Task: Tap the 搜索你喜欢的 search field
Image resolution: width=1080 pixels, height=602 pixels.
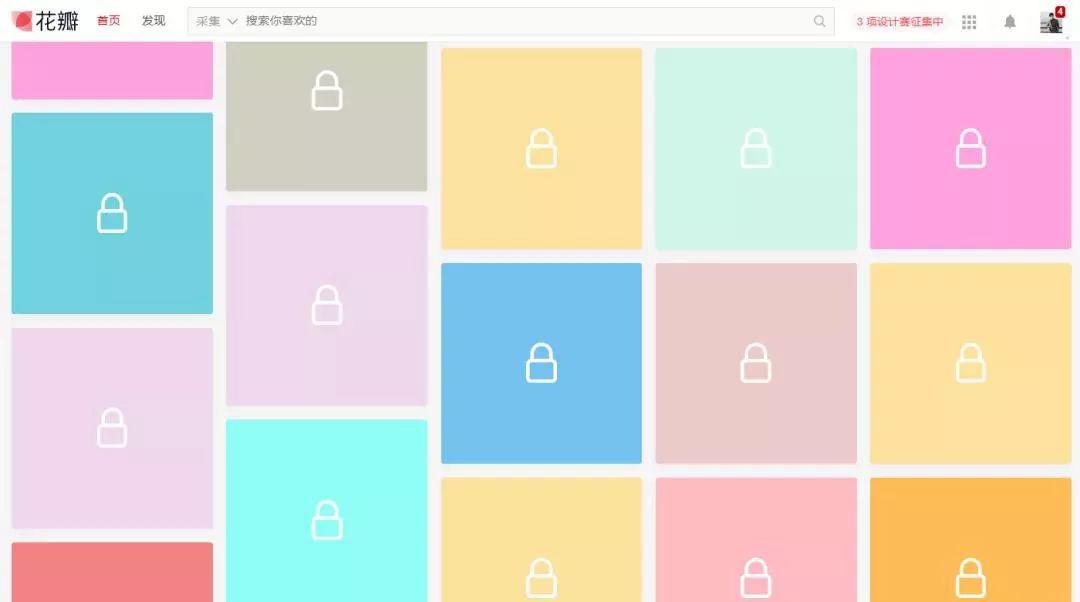Action: (x=520, y=21)
